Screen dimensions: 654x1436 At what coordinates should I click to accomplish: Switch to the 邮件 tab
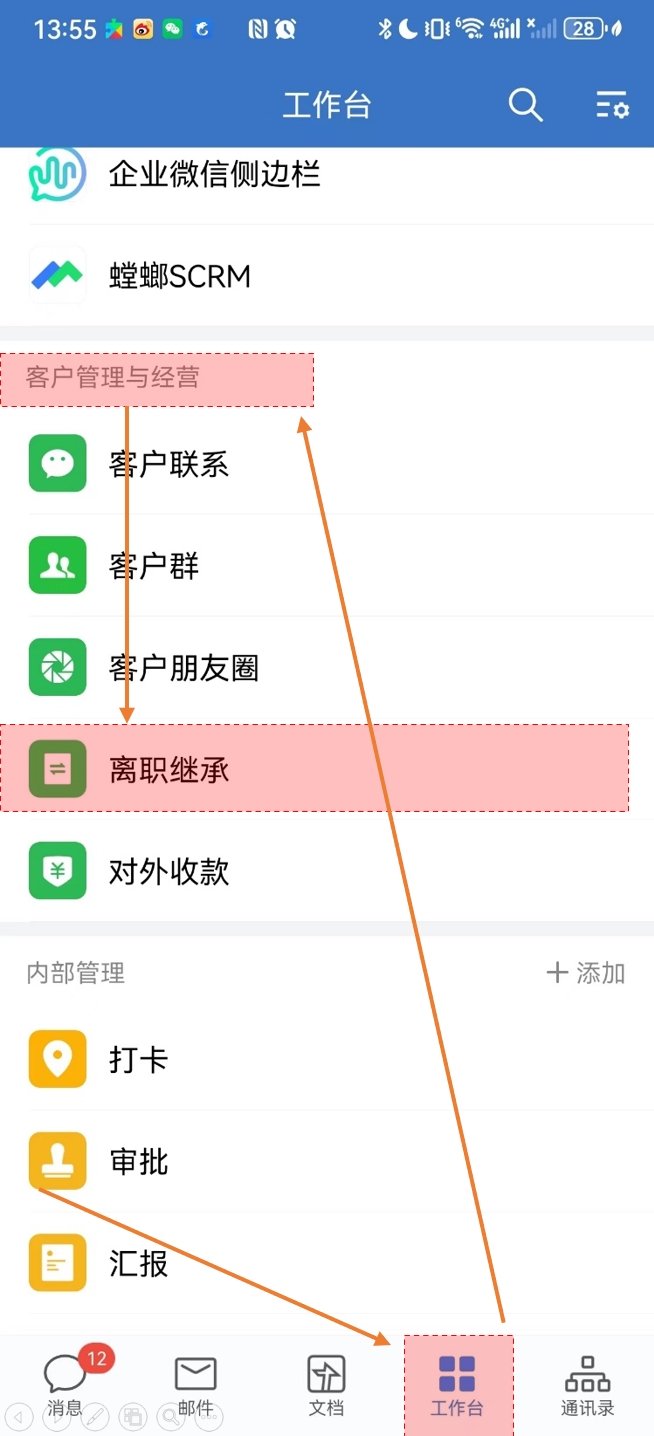[196, 1385]
